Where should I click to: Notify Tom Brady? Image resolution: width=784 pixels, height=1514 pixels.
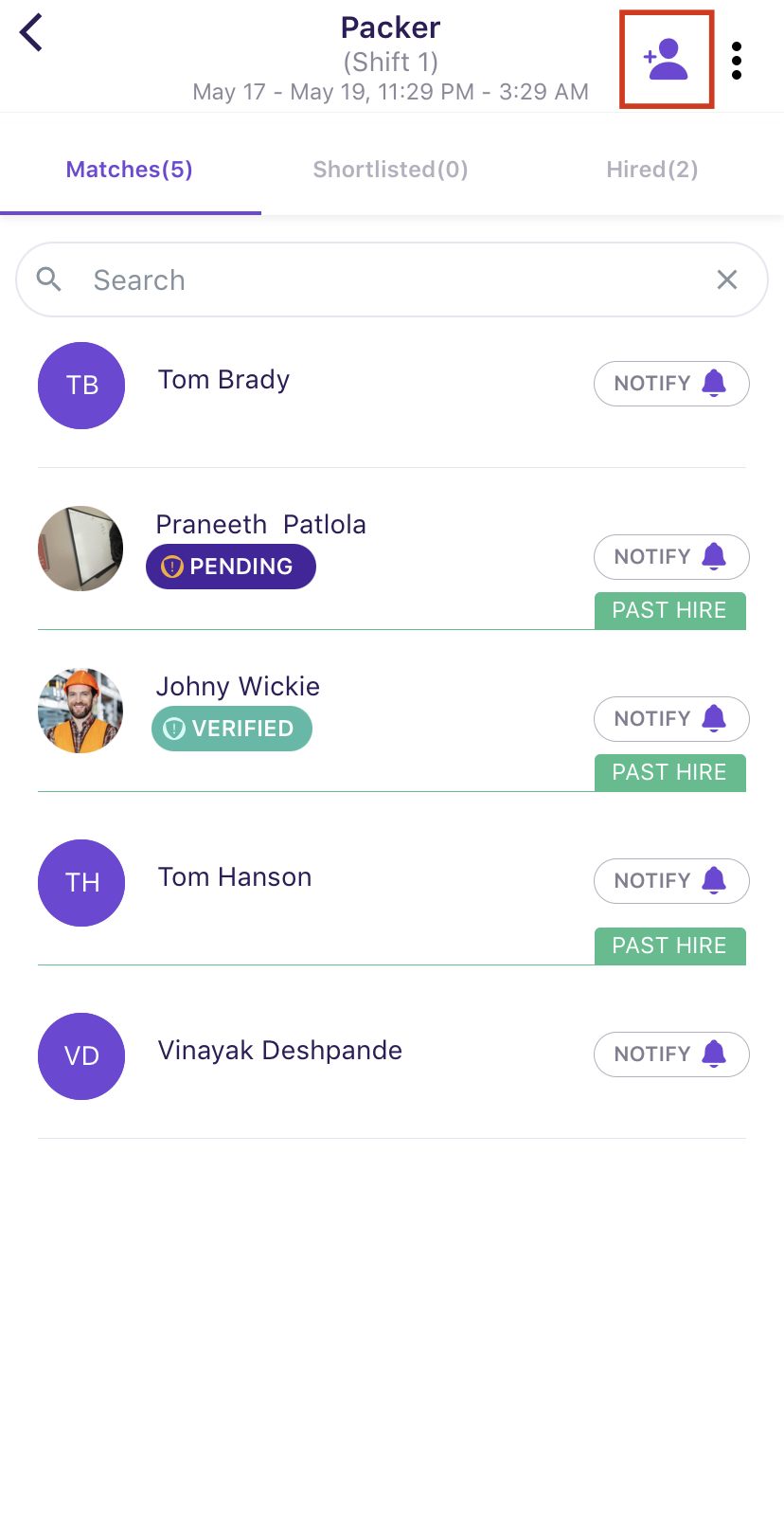tap(671, 384)
